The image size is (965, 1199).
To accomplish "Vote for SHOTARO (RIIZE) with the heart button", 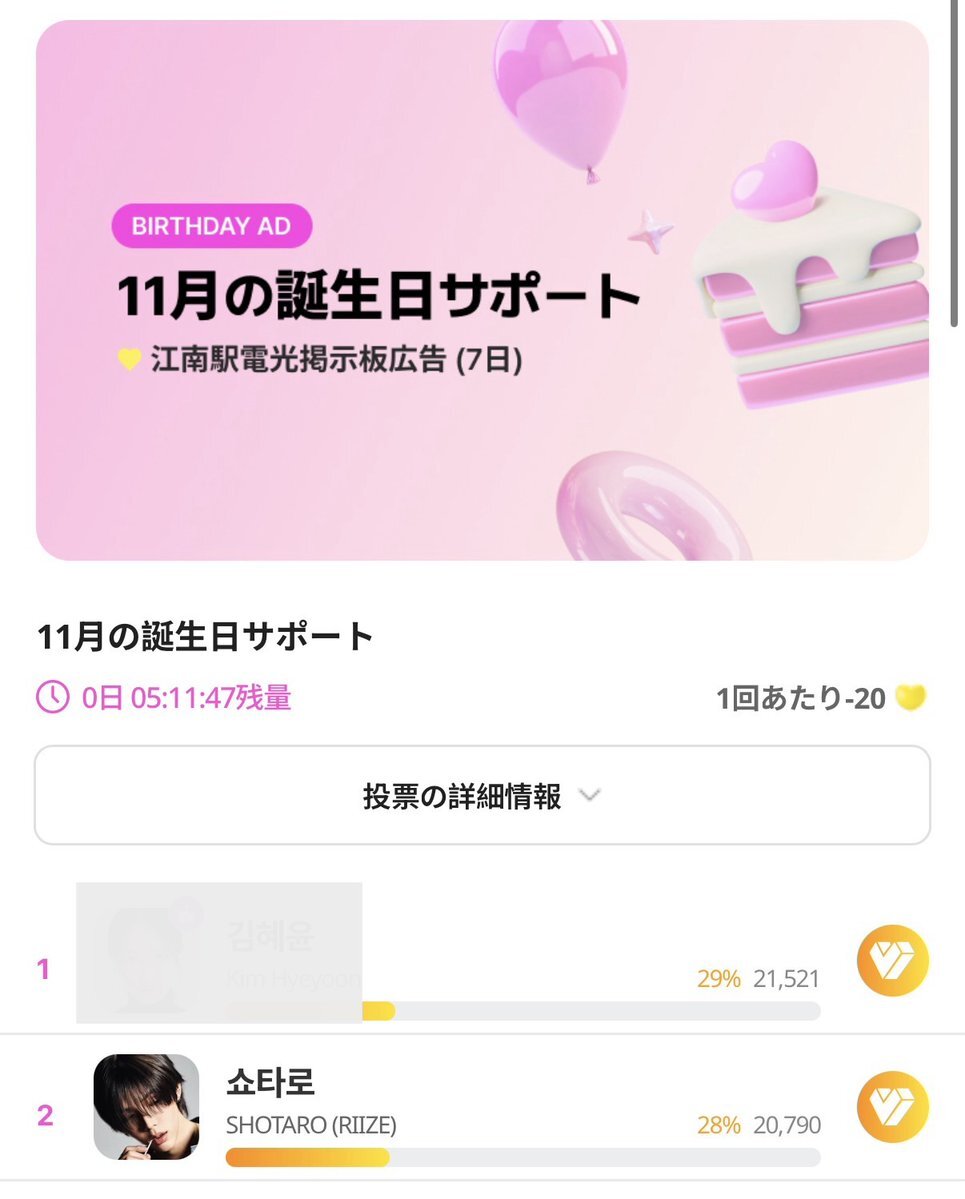I will pyautogui.click(x=892, y=1107).
